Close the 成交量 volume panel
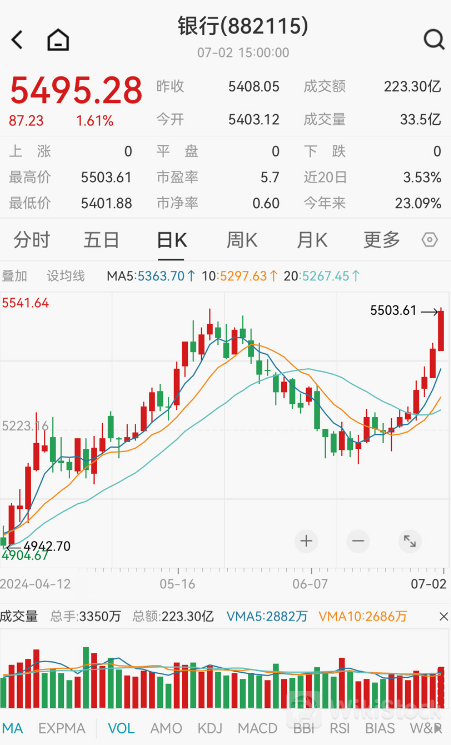The width and height of the screenshot is (451, 745). [x=443, y=617]
